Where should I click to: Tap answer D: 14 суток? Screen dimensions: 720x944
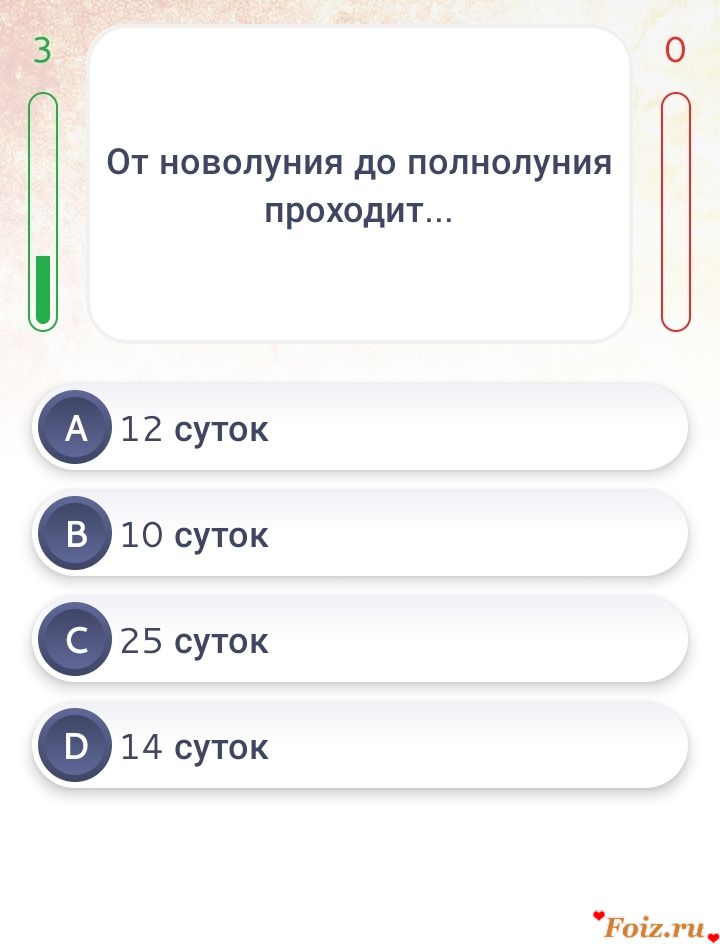click(x=360, y=746)
